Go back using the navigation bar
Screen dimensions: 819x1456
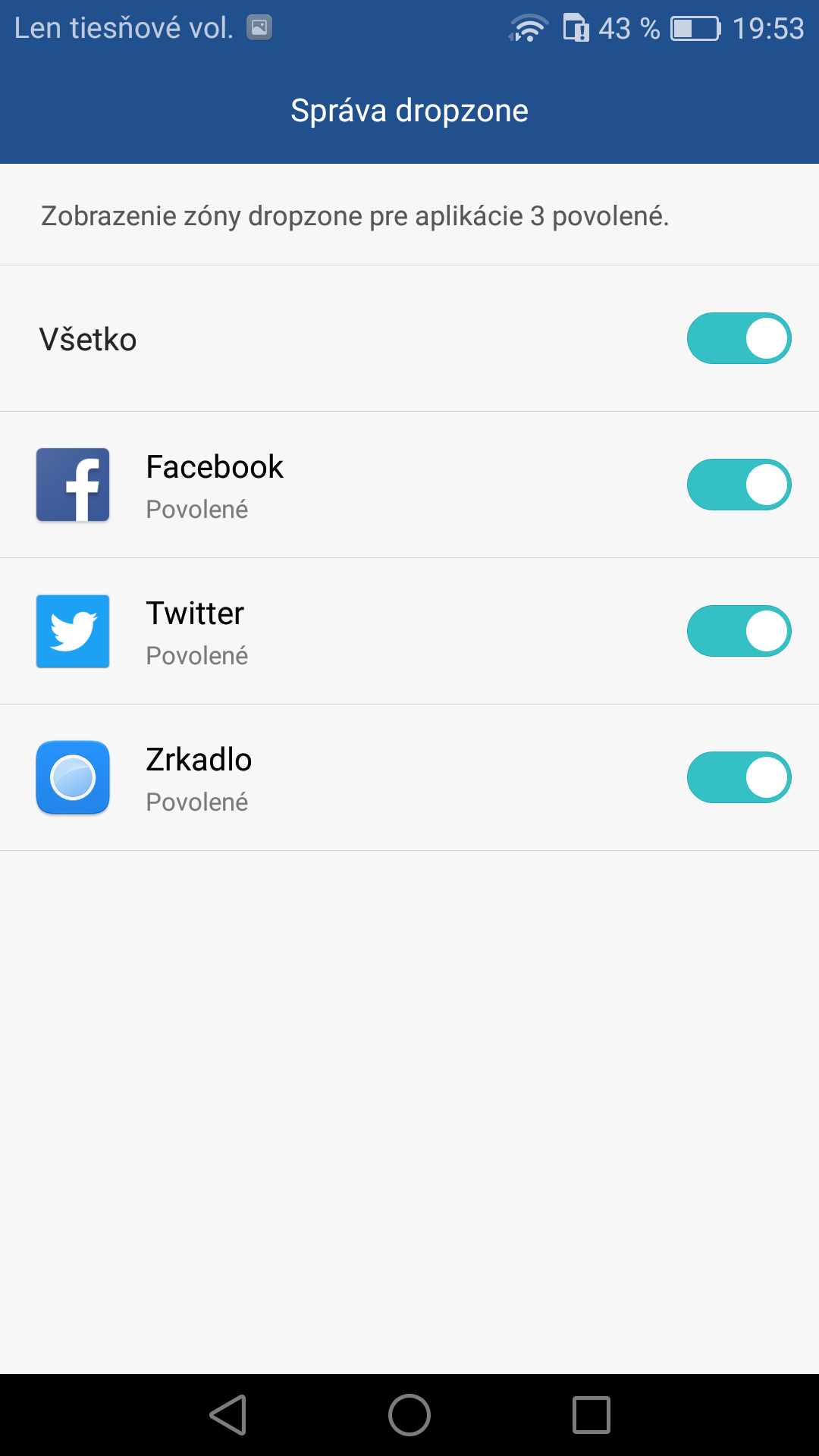[x=228, y=1415]
